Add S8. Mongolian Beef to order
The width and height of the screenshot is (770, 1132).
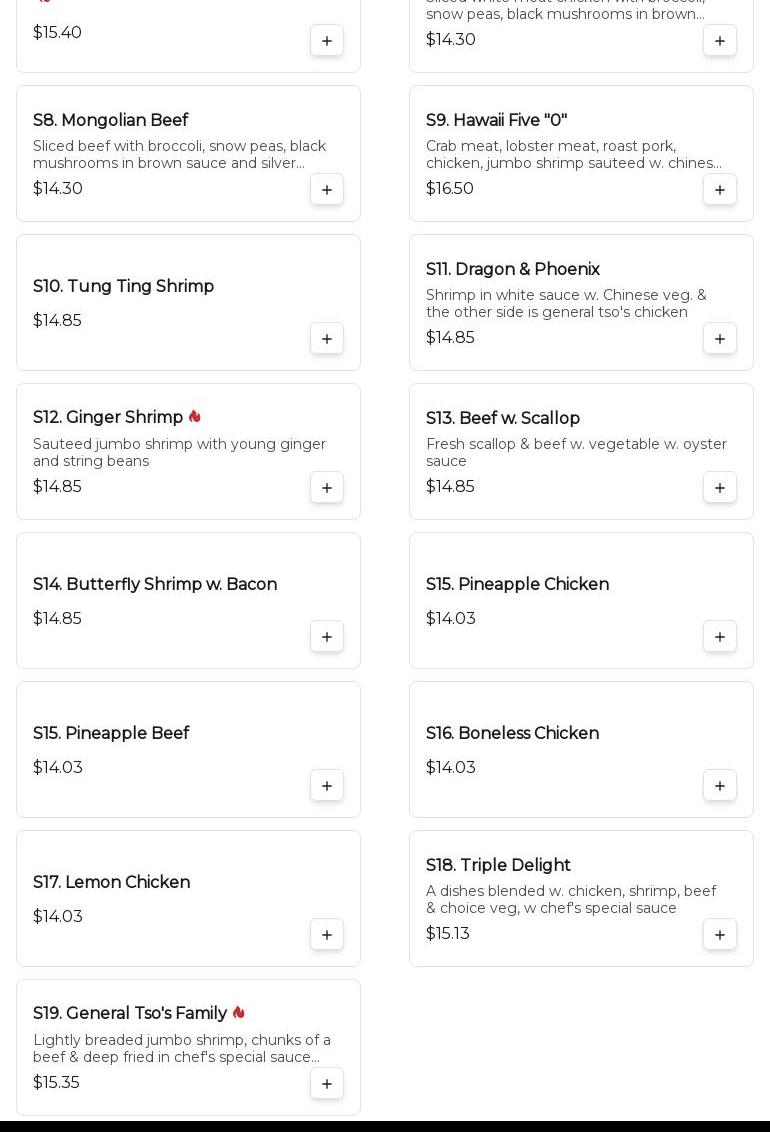[x=327, y=189]
